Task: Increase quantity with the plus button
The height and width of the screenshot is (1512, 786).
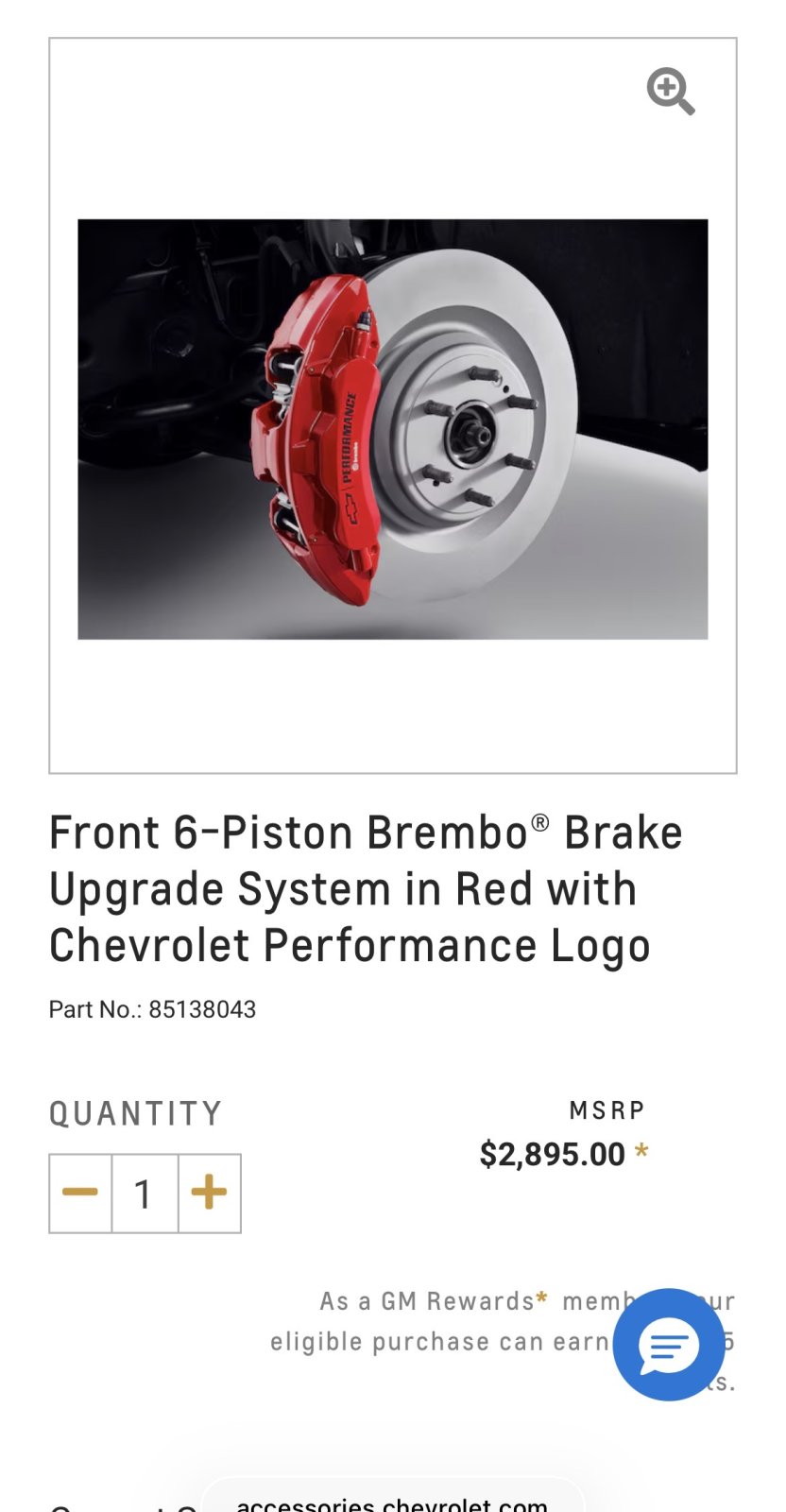Action: click(x=209, y=1193)
